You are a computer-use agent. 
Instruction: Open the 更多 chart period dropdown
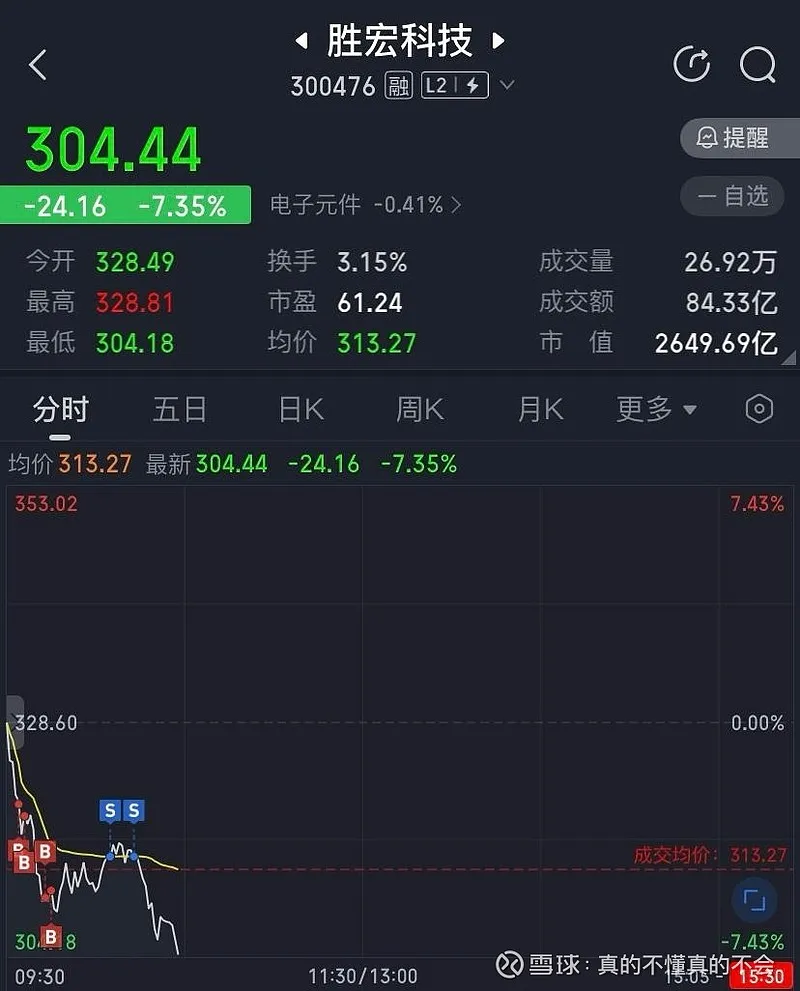[x=656, y=409]
